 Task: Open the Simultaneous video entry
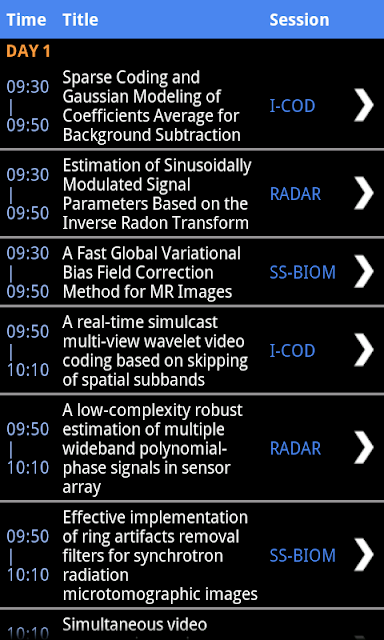[x=192, y=625]
